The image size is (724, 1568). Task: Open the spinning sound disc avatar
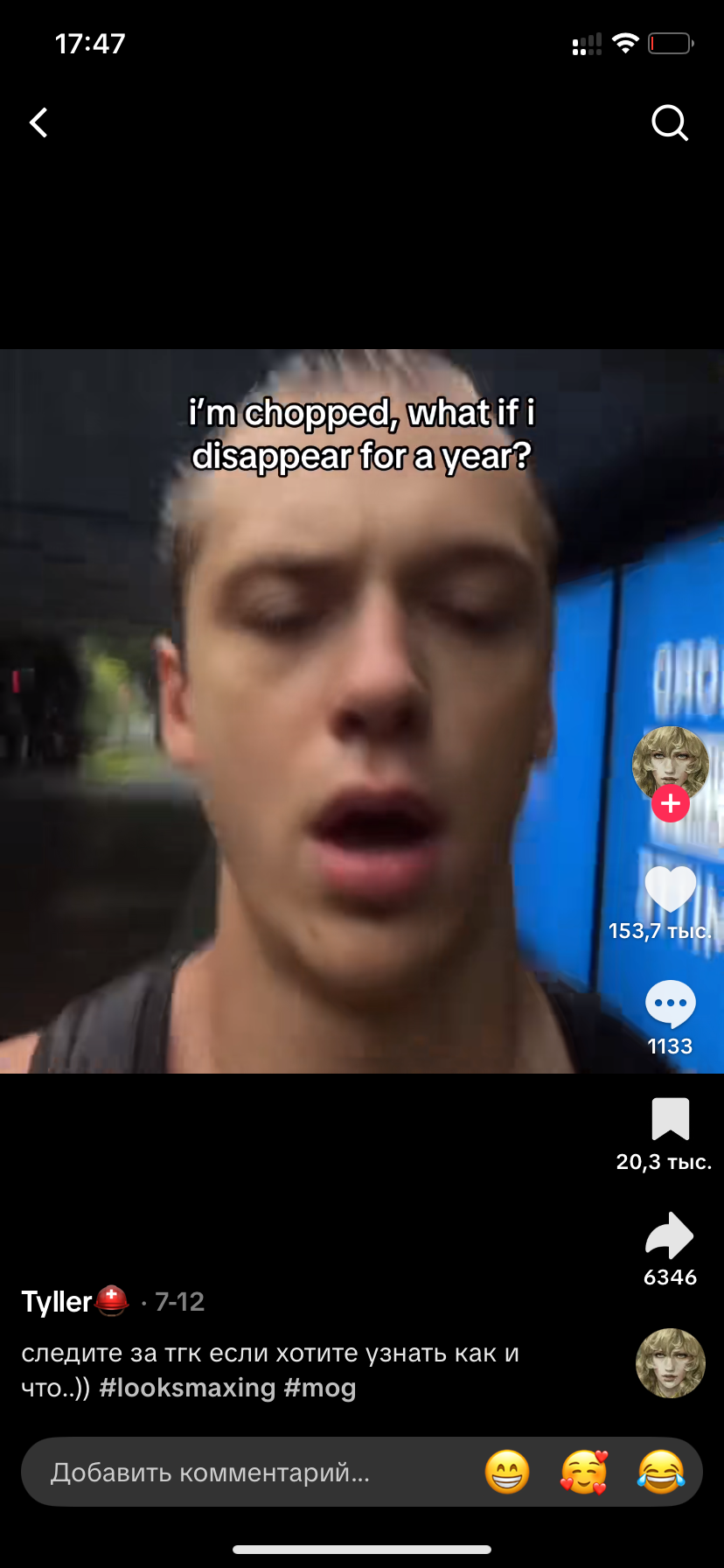pyautogui.click(x=670, y=1363)
